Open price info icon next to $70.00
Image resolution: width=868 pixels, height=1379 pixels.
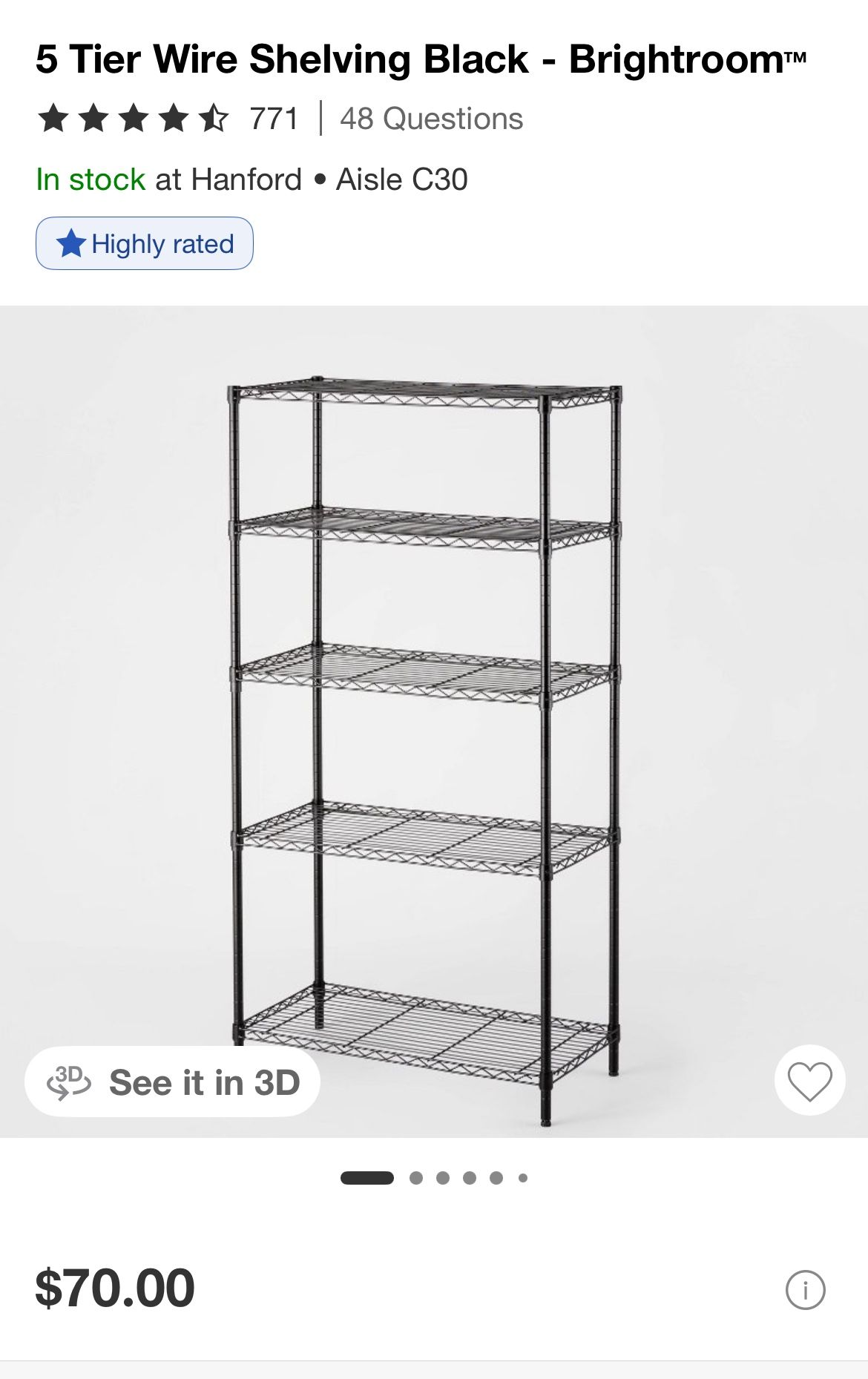pos(805,1289)
